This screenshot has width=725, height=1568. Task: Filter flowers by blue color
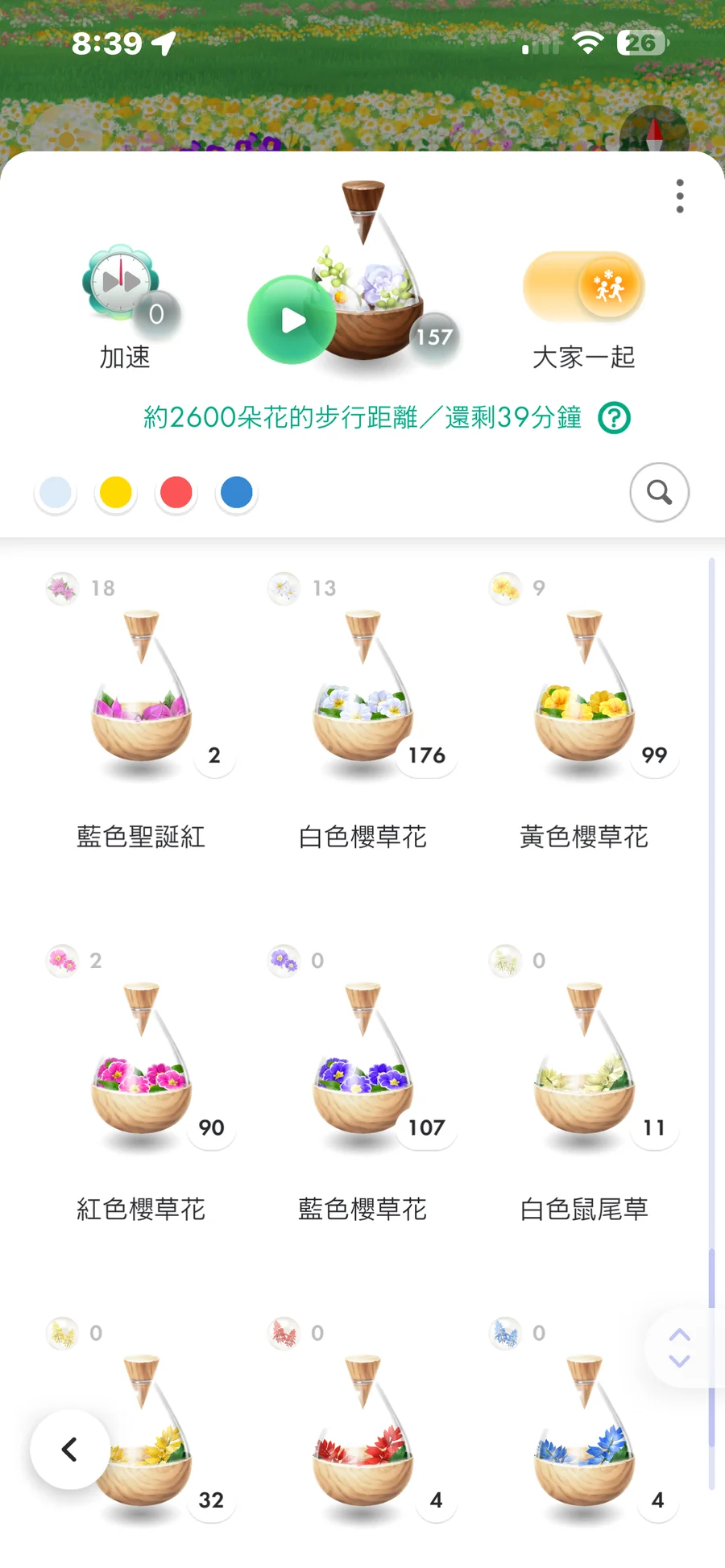pos(237,493)
